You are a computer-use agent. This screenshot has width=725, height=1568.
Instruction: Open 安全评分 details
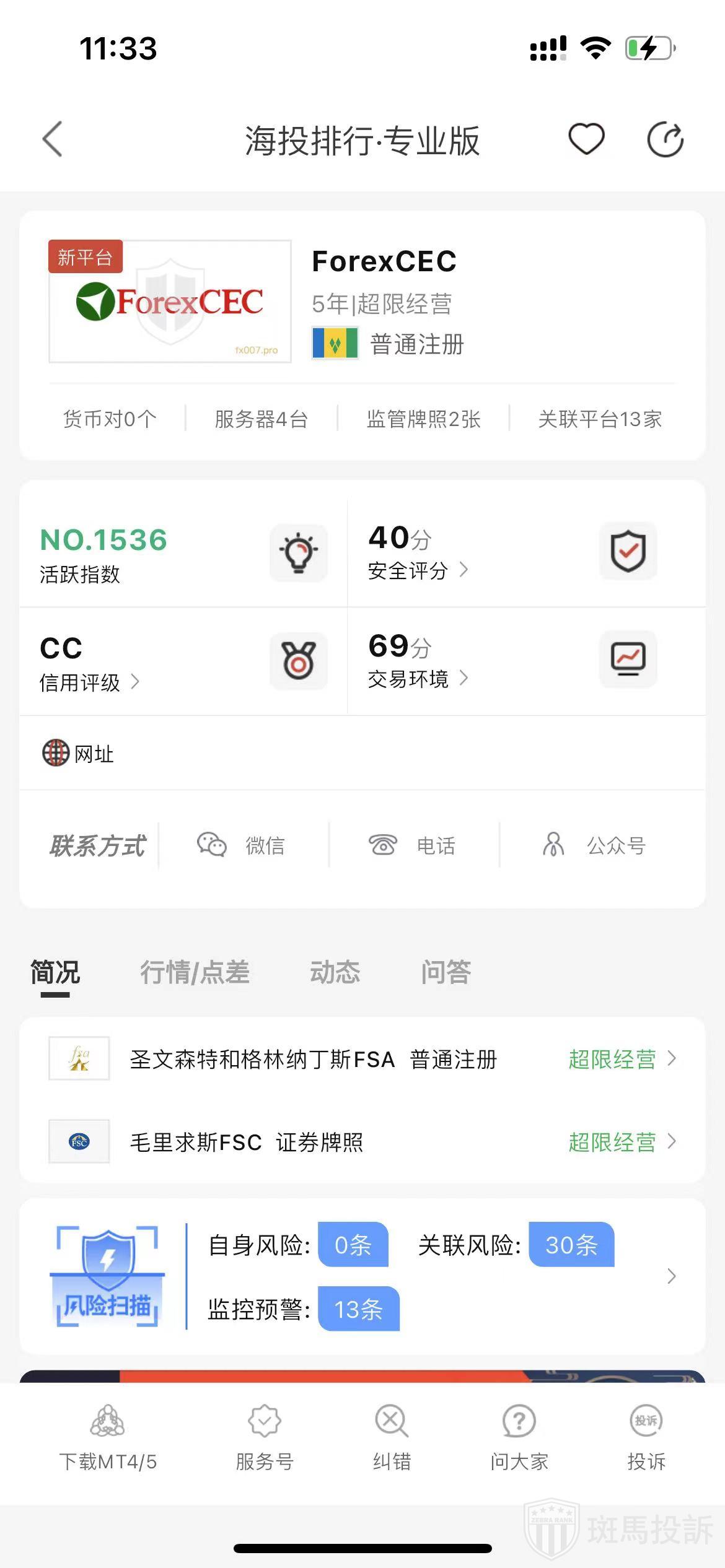417,570
